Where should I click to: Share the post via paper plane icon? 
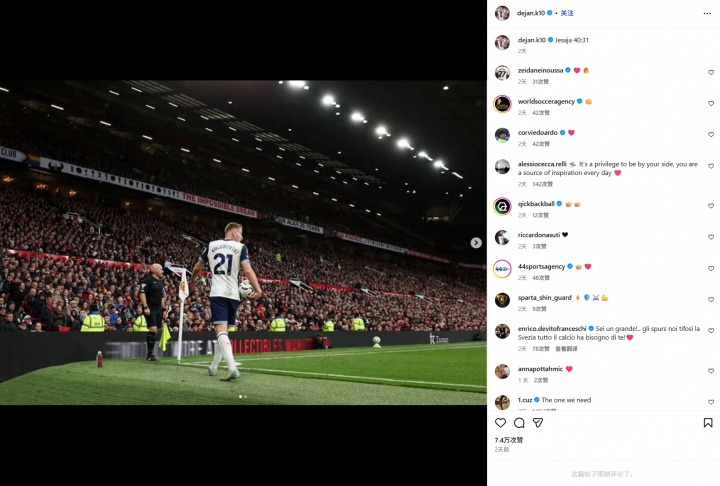pos(537,423)
